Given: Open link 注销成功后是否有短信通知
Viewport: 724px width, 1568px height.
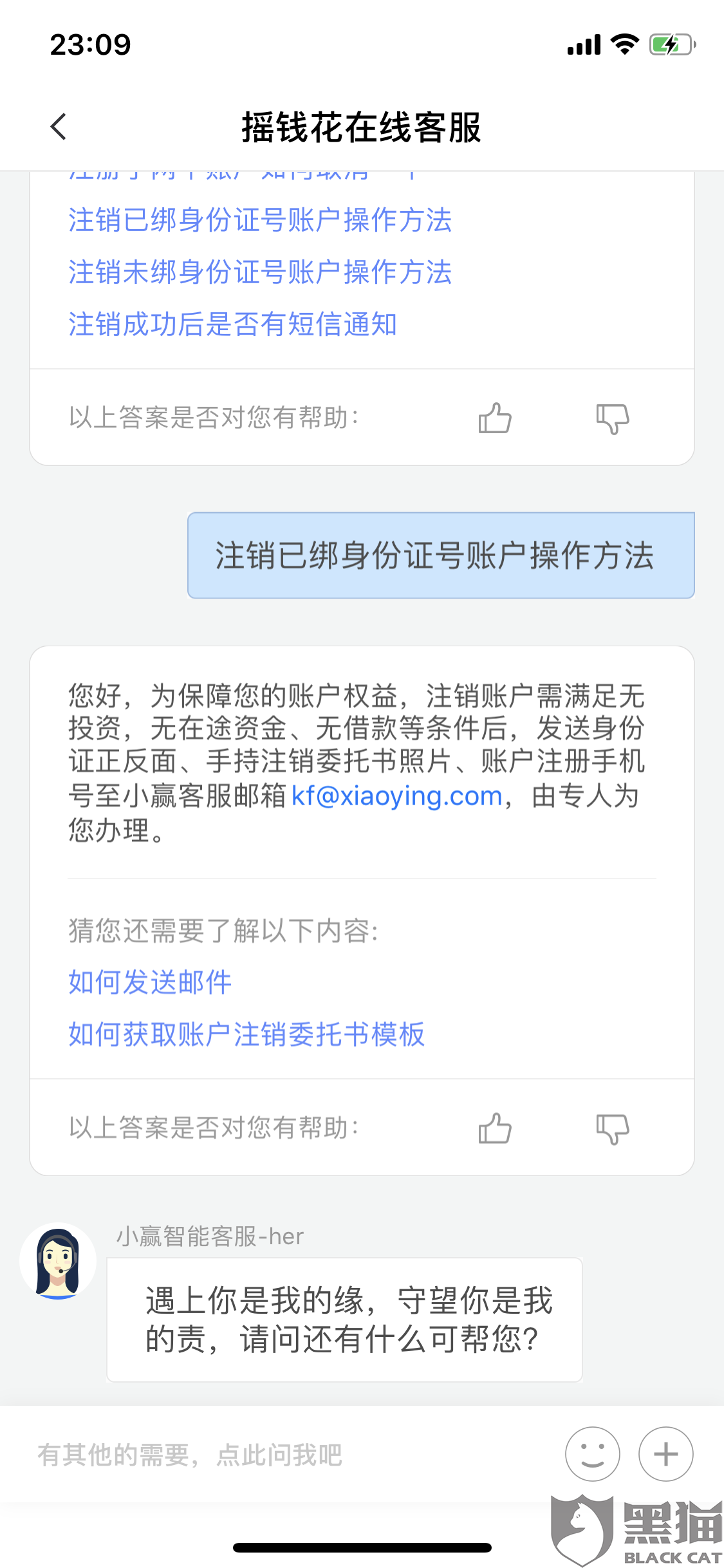Looking at the screenshot, I should coord(232,324).
